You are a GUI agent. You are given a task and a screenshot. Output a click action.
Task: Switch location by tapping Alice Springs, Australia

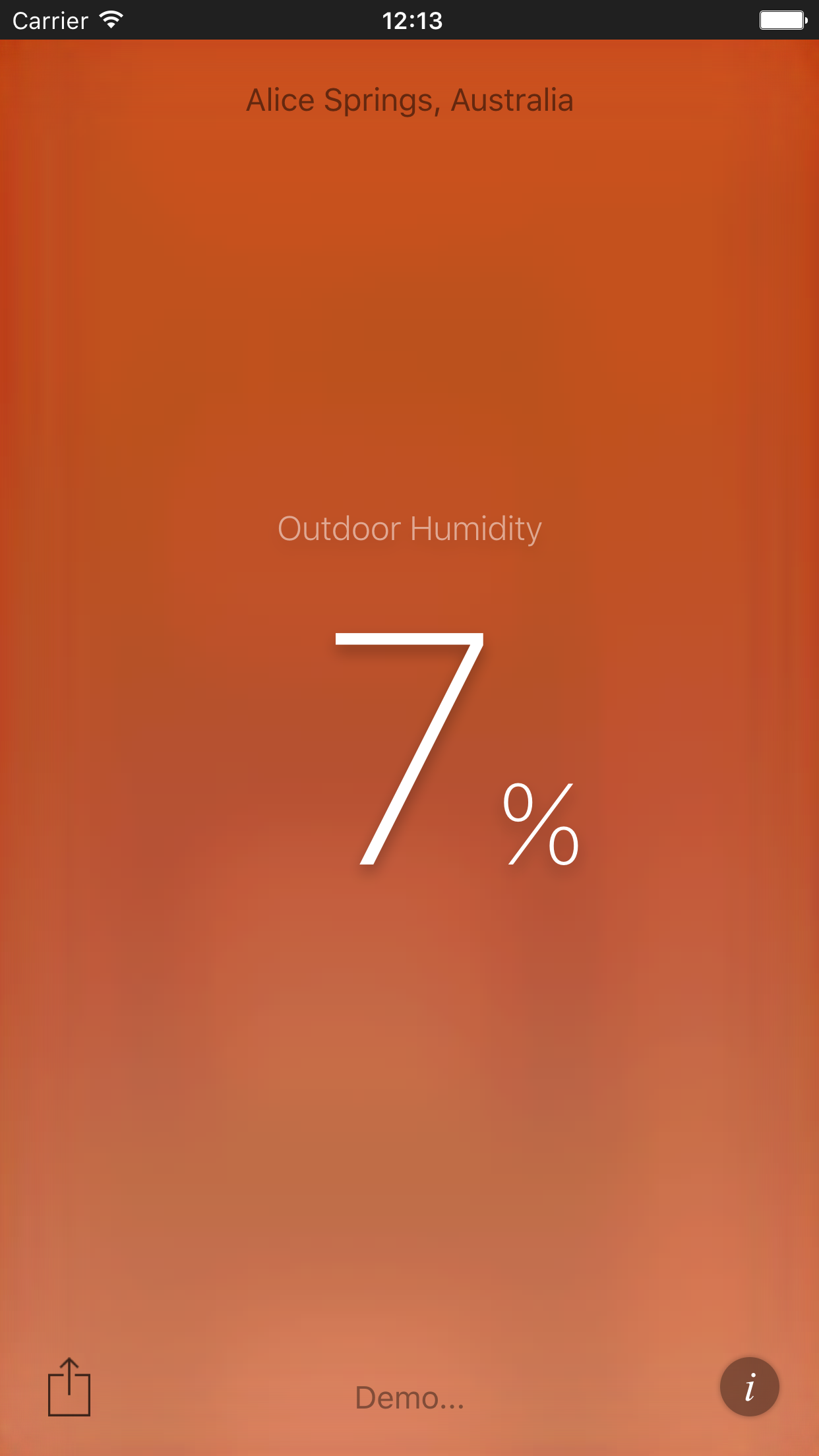pyautogui.click(x=409, y=100)
